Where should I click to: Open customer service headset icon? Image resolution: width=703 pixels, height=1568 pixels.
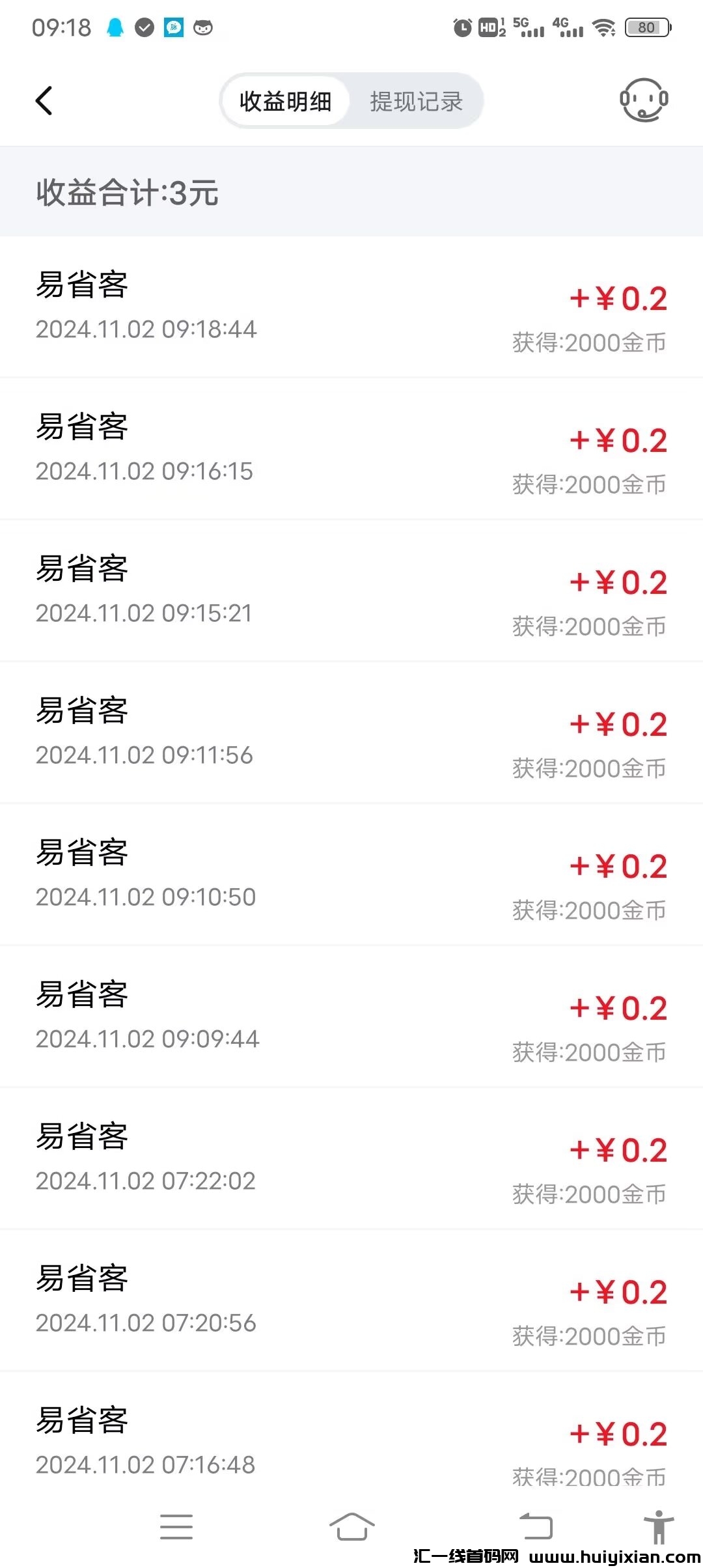coord(643,100)
